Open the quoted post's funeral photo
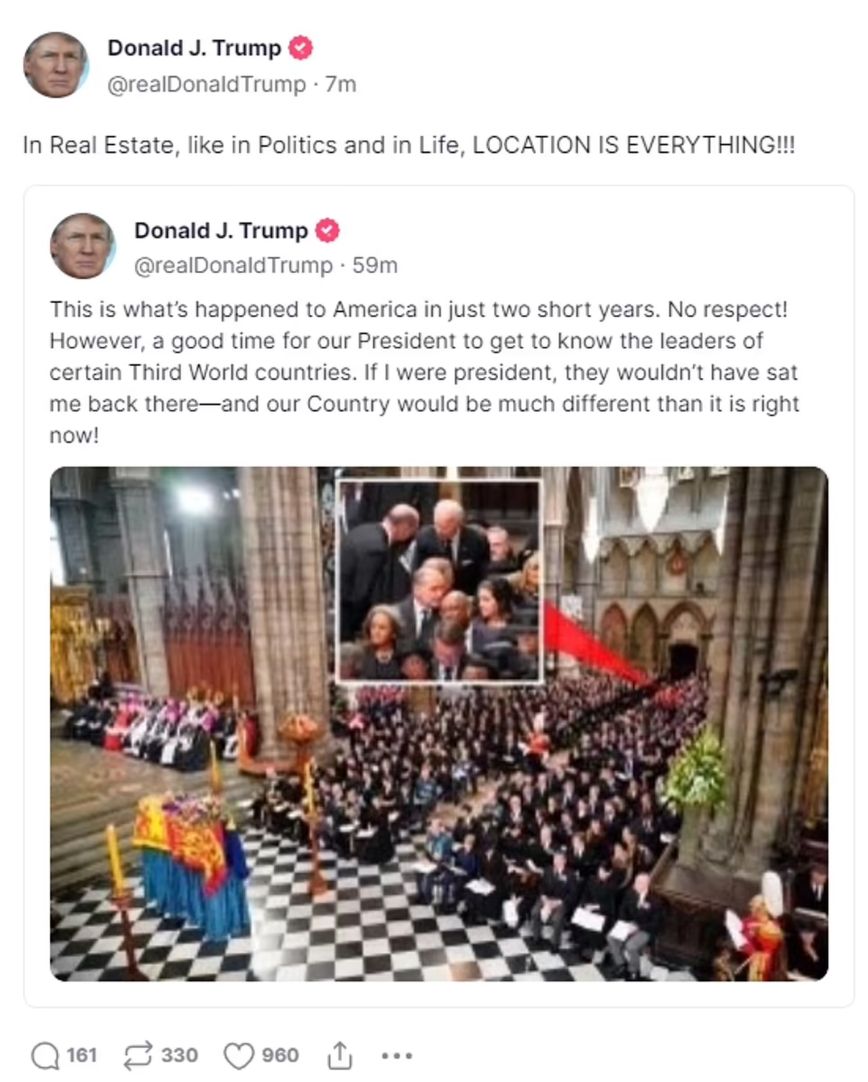The image size is (868, 1082). click(438, 723)
